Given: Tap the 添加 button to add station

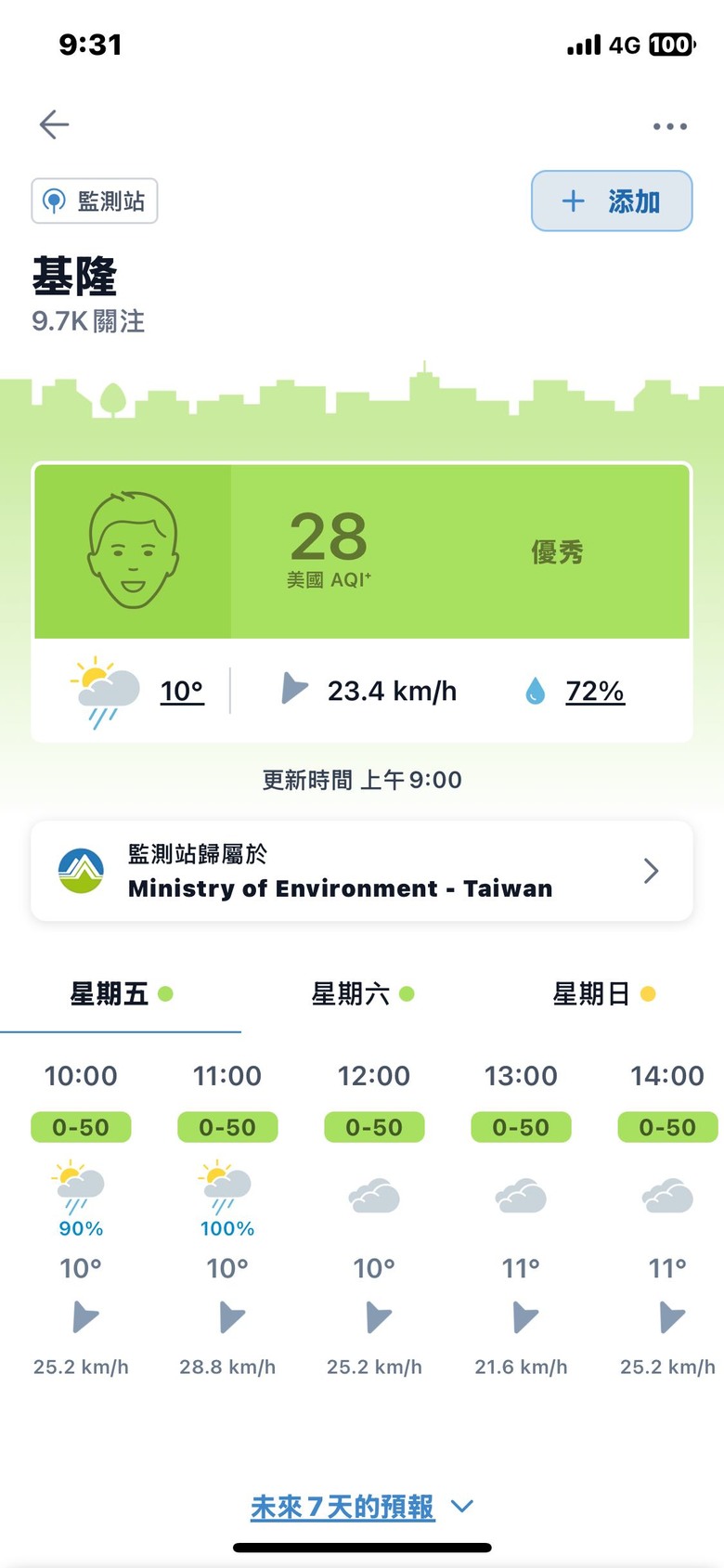Looking at the screenshot, I should 612,201.
